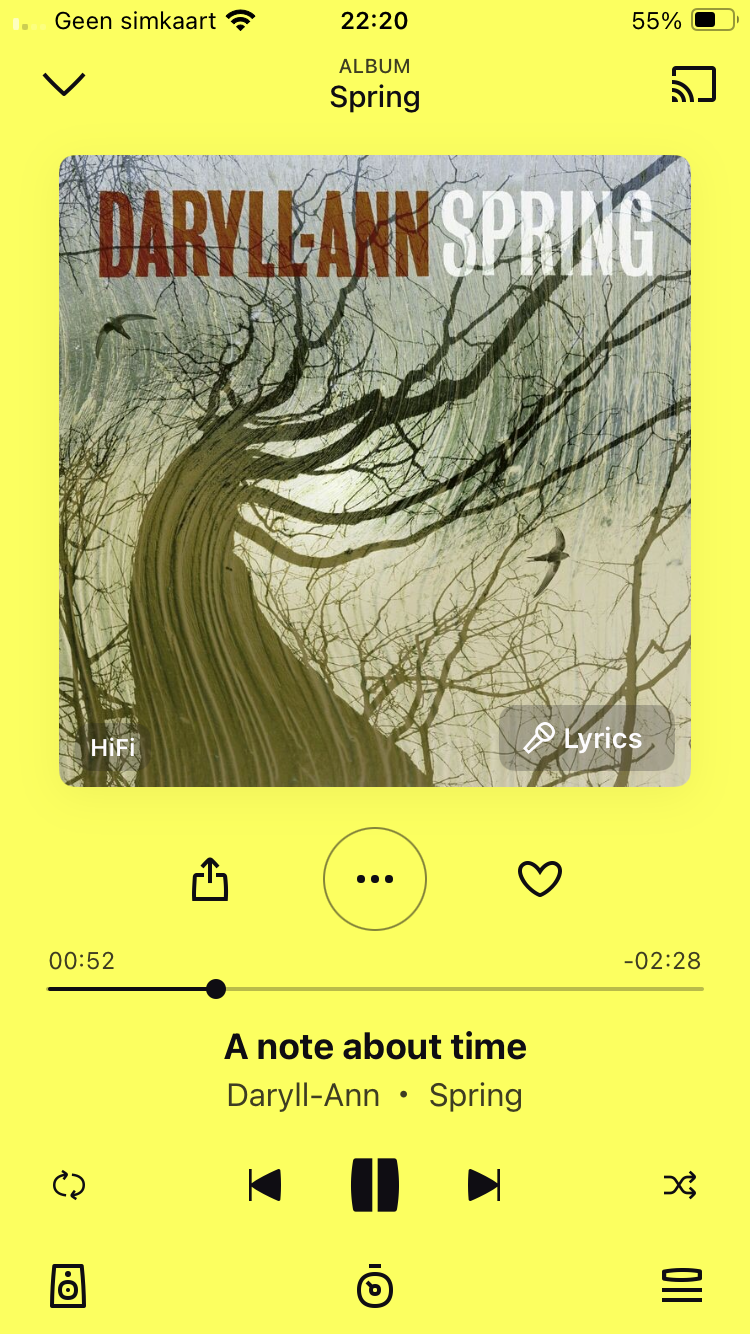Open the Spring album from the track subtitle

476,1096
